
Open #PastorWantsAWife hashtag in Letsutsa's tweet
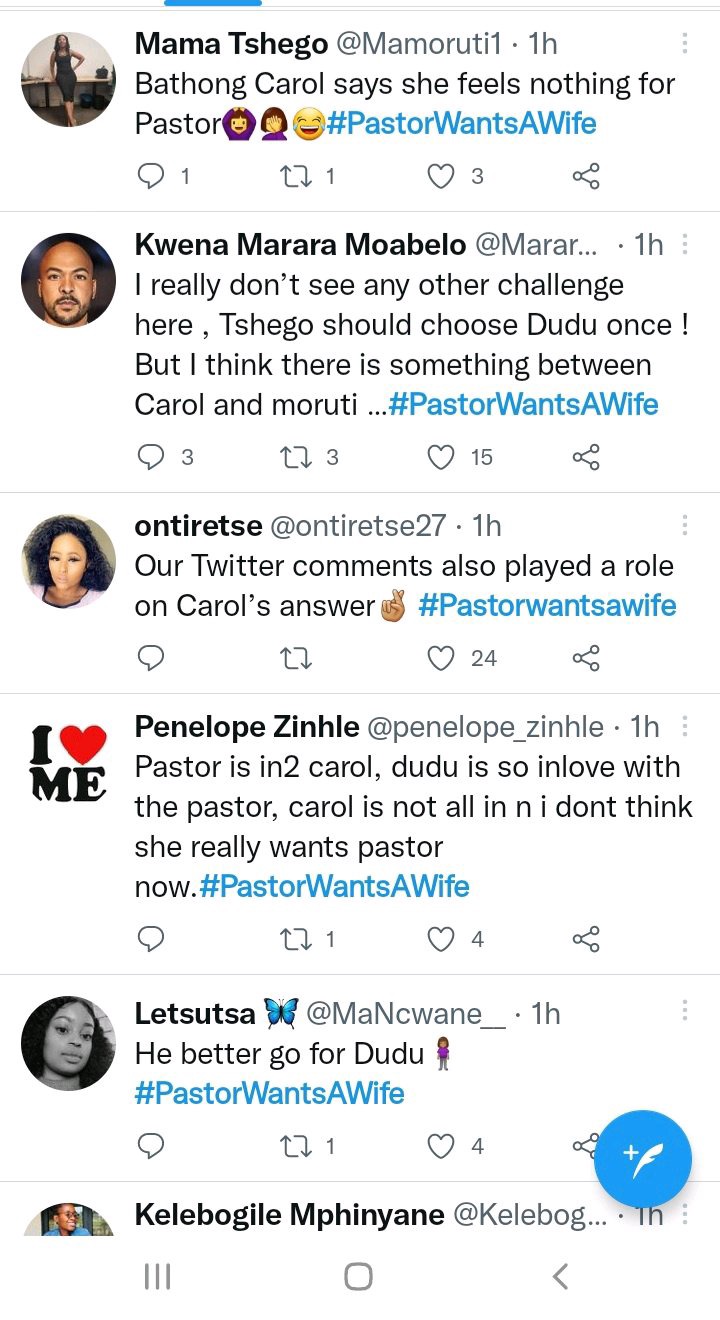[x=270, y=1093]
